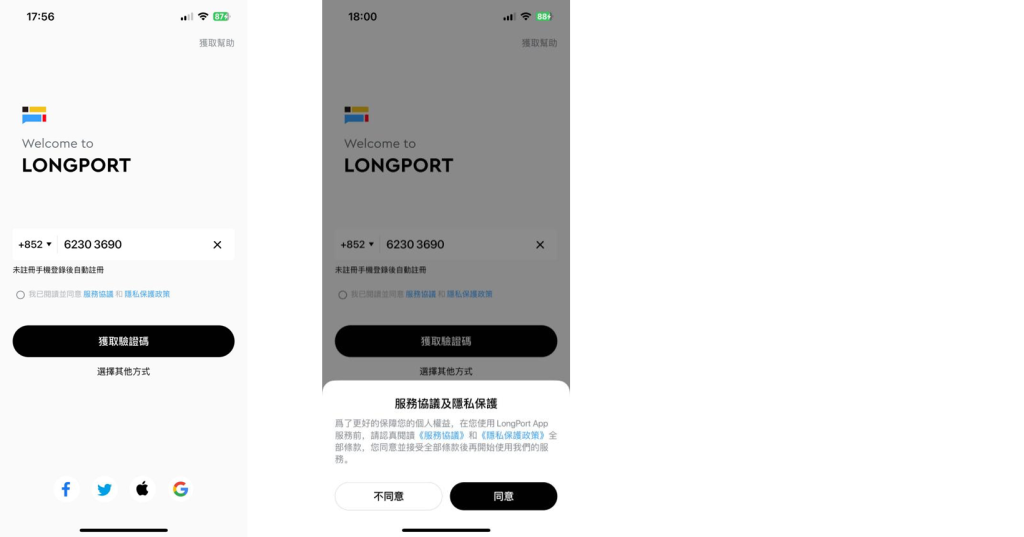Sign in with Twitter icon
The image size is (1024, 537).
click(104, 489)
